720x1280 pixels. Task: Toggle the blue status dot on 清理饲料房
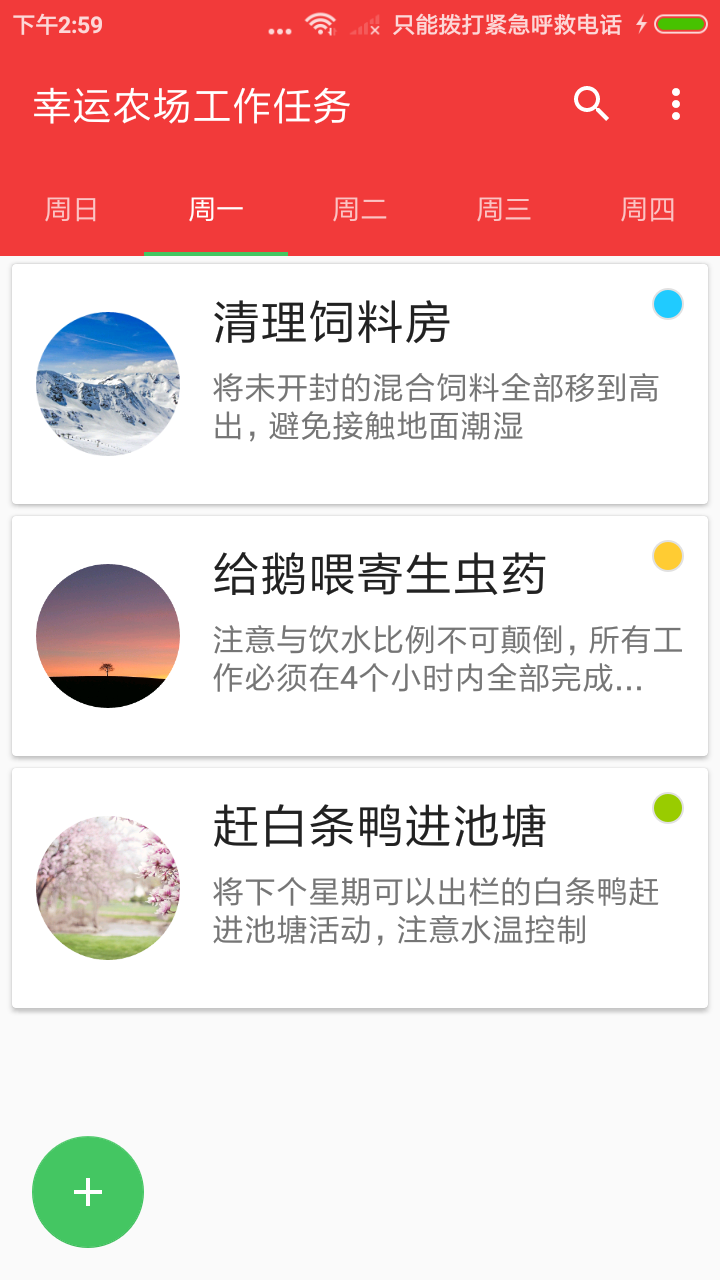[x=667, y=304]
